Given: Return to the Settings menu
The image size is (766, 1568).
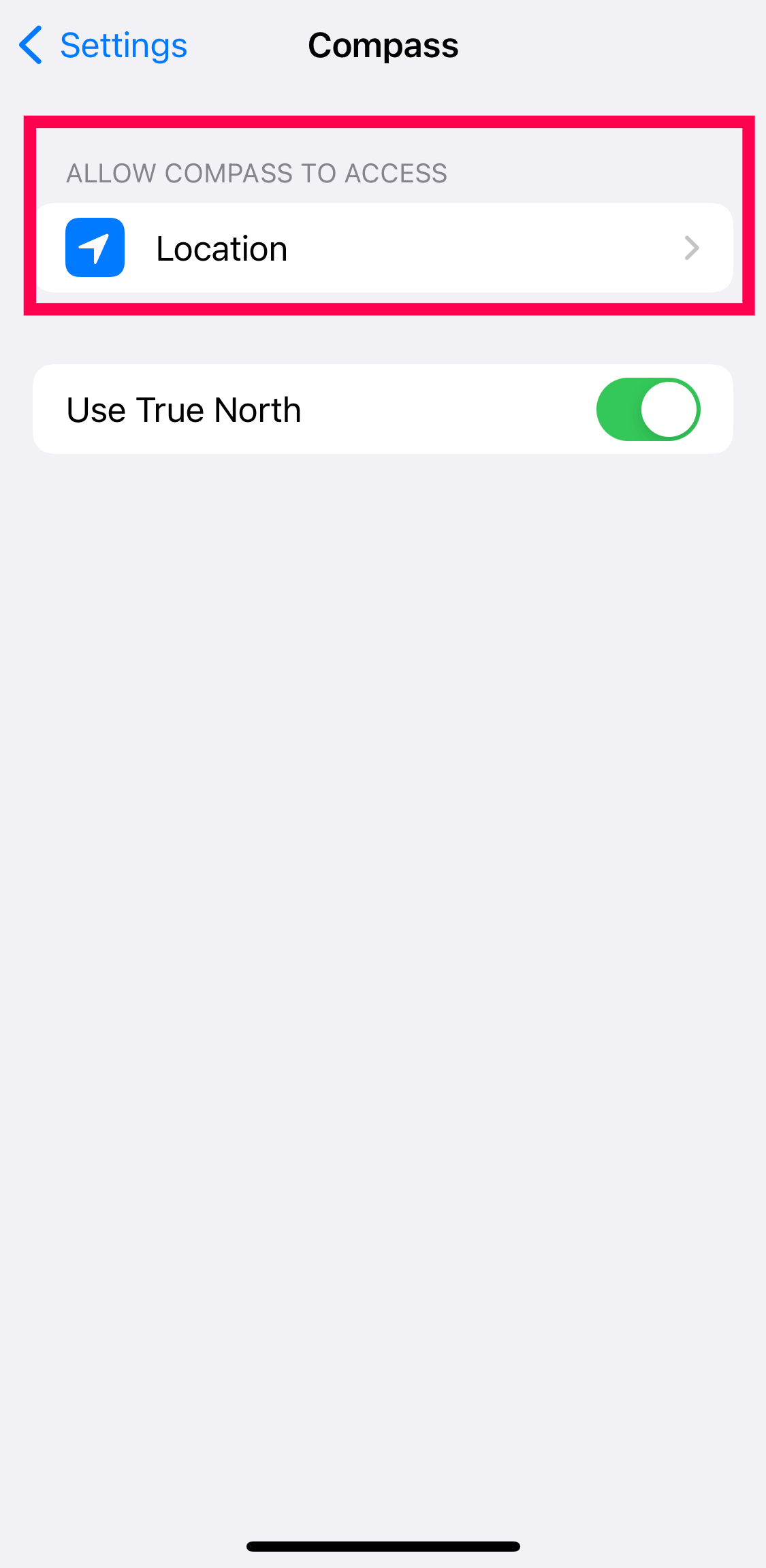Looking at the screenshot, I should [x=102, y=44].
